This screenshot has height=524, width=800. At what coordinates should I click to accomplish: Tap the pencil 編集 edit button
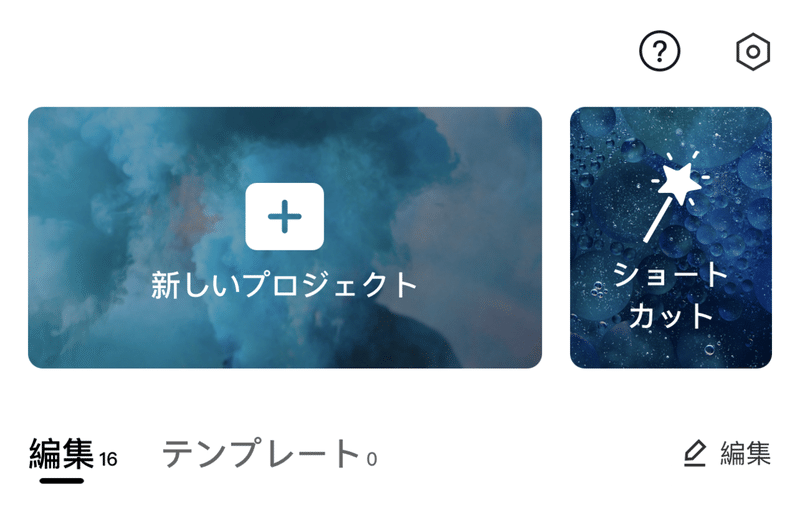tap(727, 454)
